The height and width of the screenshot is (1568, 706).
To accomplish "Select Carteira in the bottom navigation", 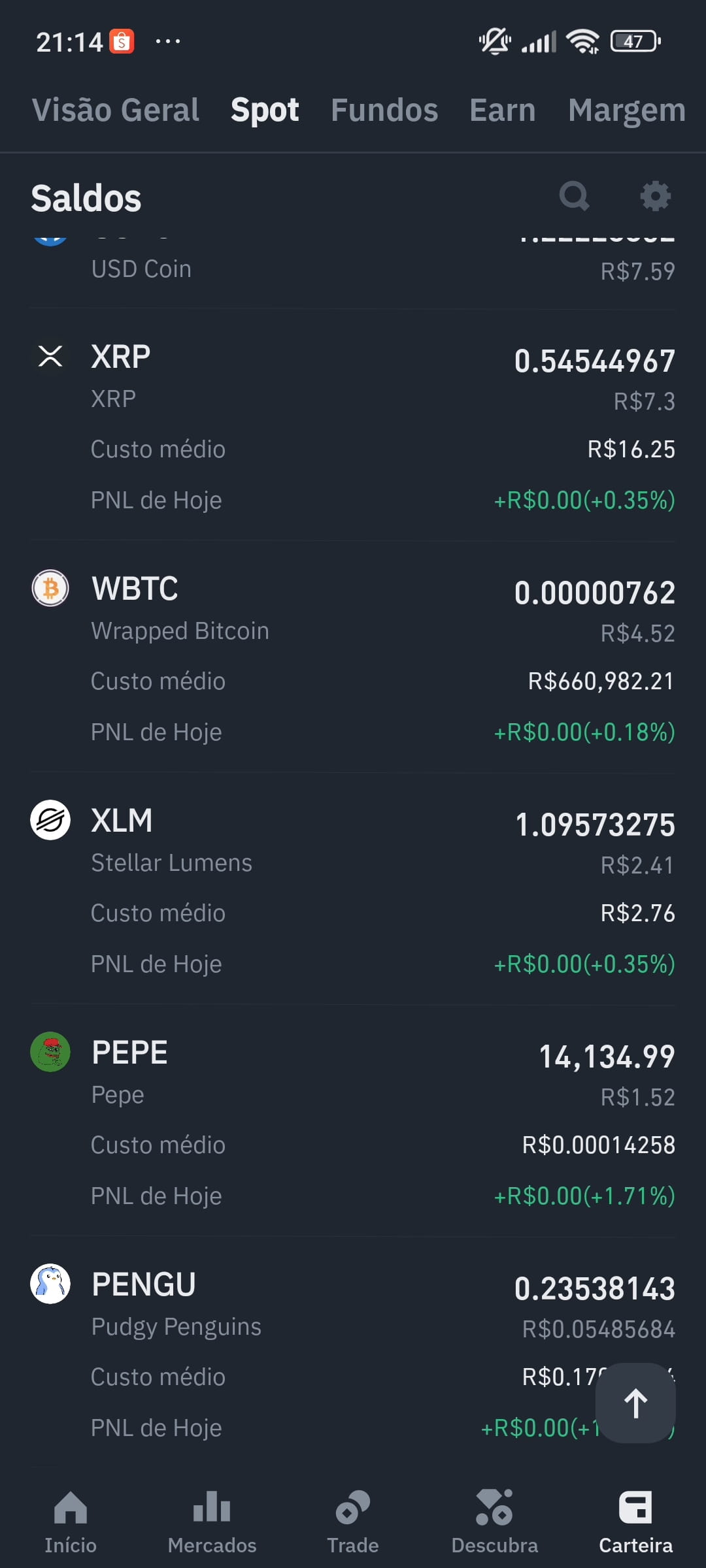I will point(635,1522).
